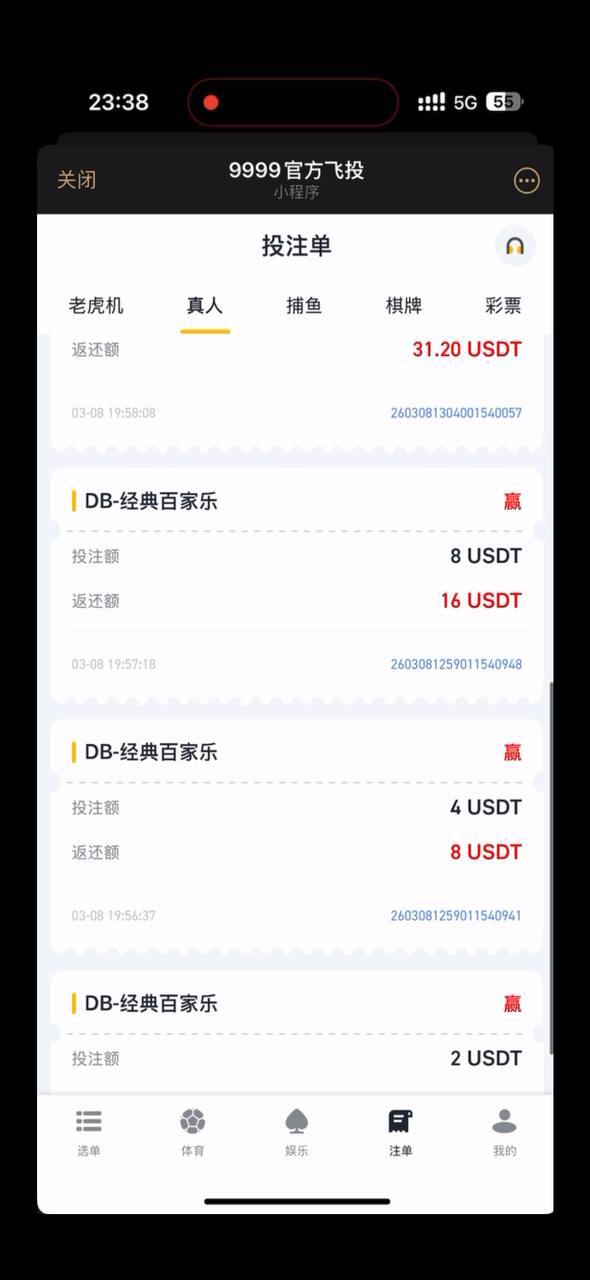
Task: Select the 注单 bottom tab
Action: pos(401,1132)
